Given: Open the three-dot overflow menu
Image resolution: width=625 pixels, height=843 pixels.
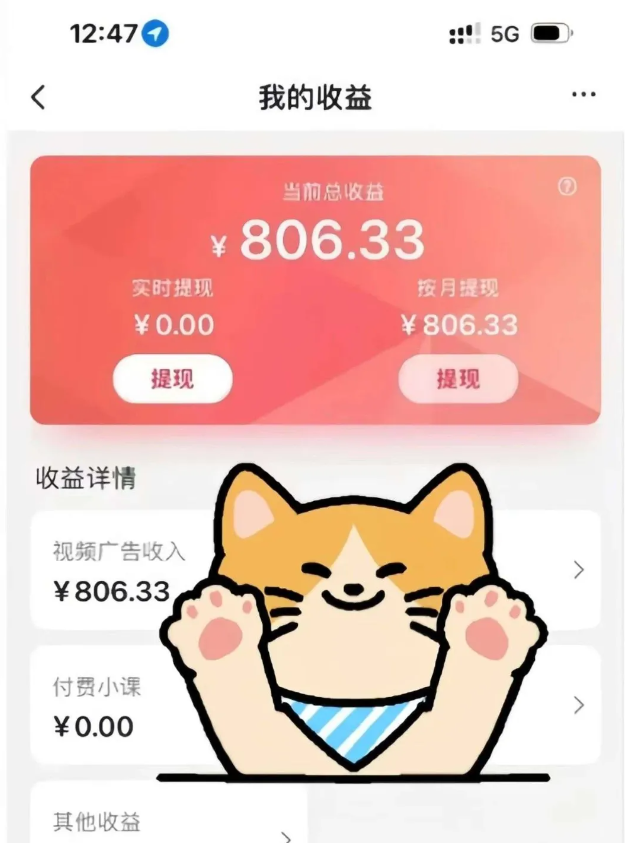Looking at the screenshot, I should tap(583, 95).
